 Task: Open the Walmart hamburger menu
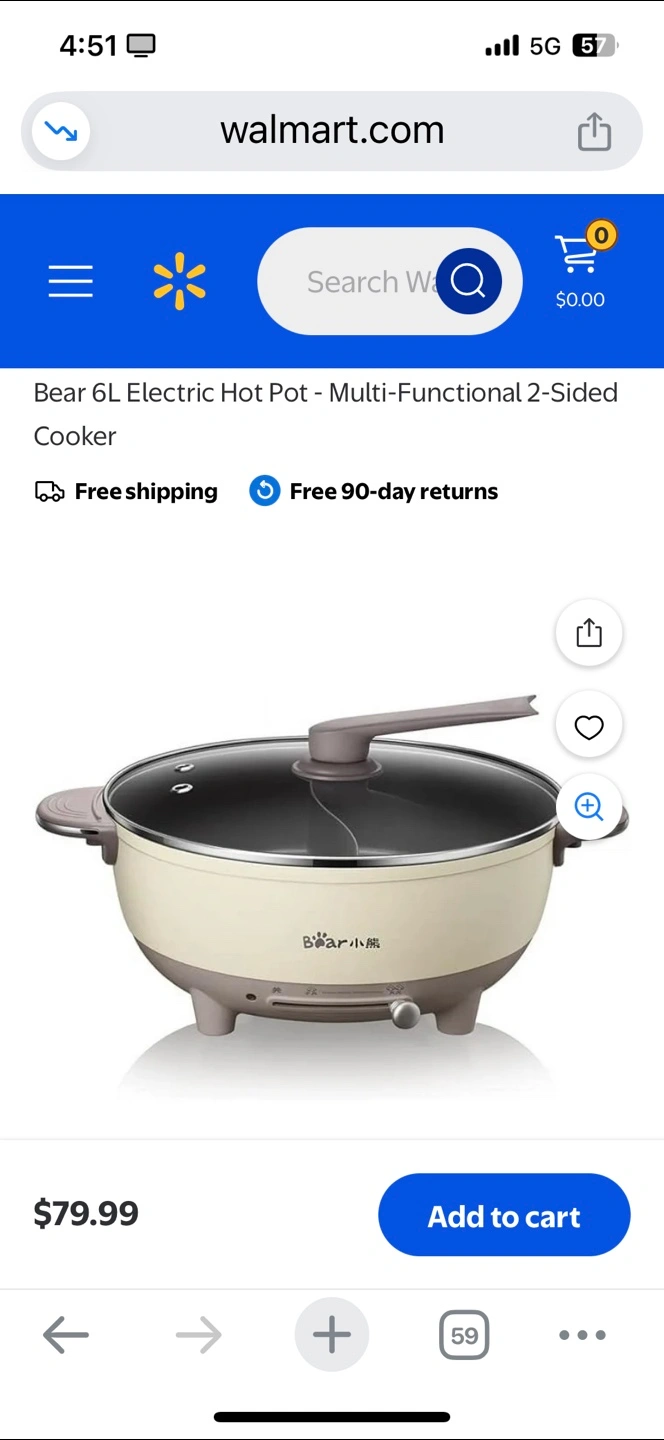point(70,281)
